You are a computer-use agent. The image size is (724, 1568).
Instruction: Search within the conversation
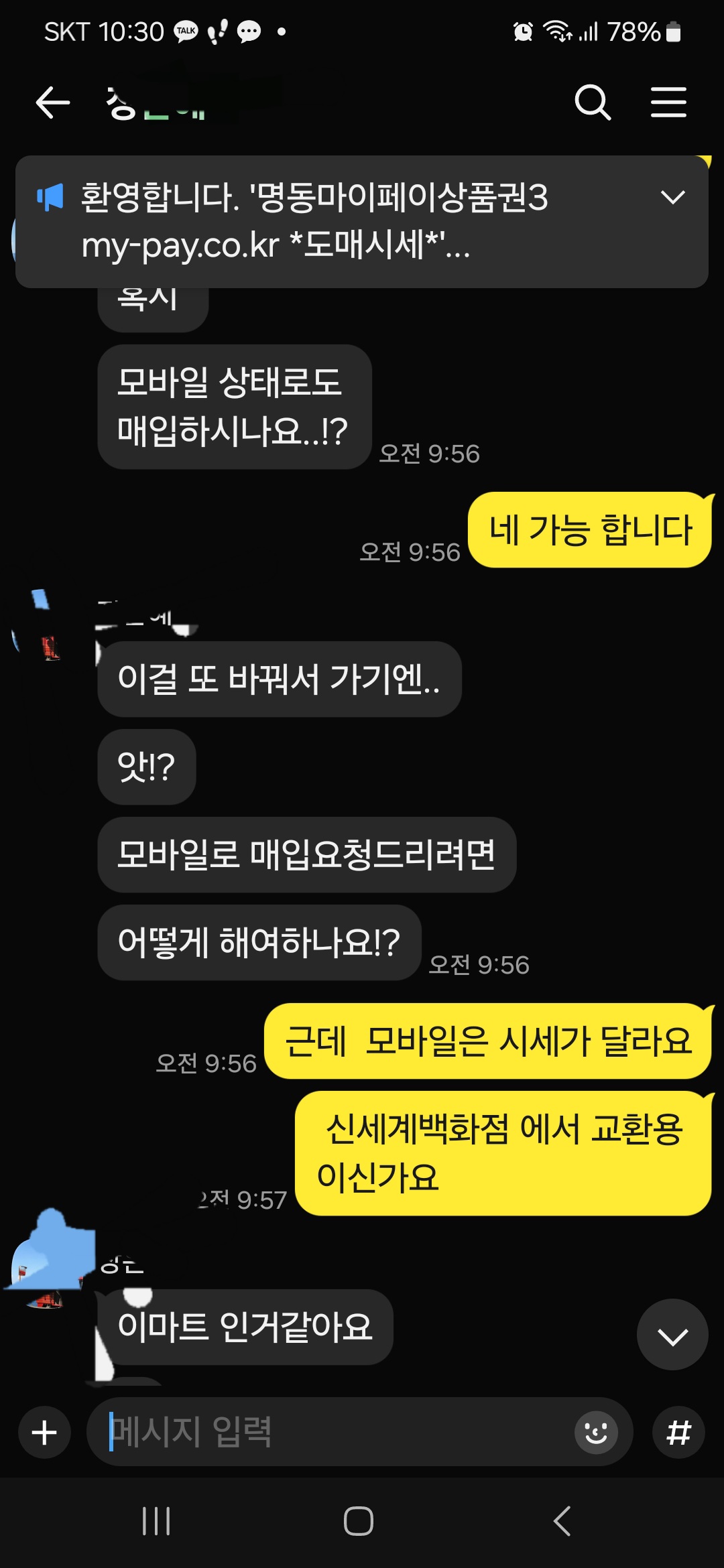(x=593, y=103)
